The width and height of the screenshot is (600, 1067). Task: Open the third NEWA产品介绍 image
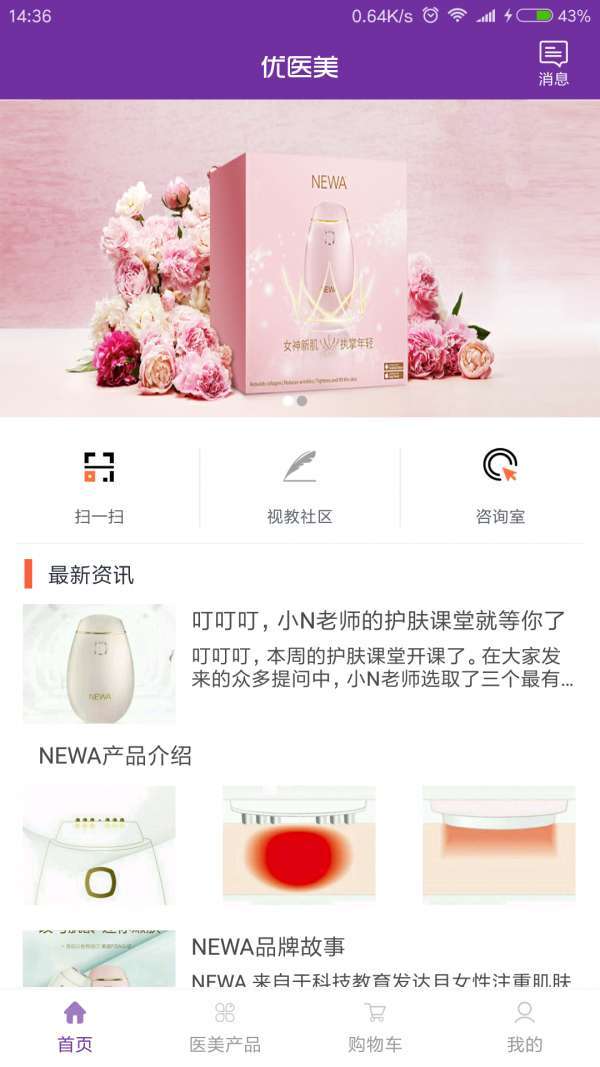coord(499,845)
